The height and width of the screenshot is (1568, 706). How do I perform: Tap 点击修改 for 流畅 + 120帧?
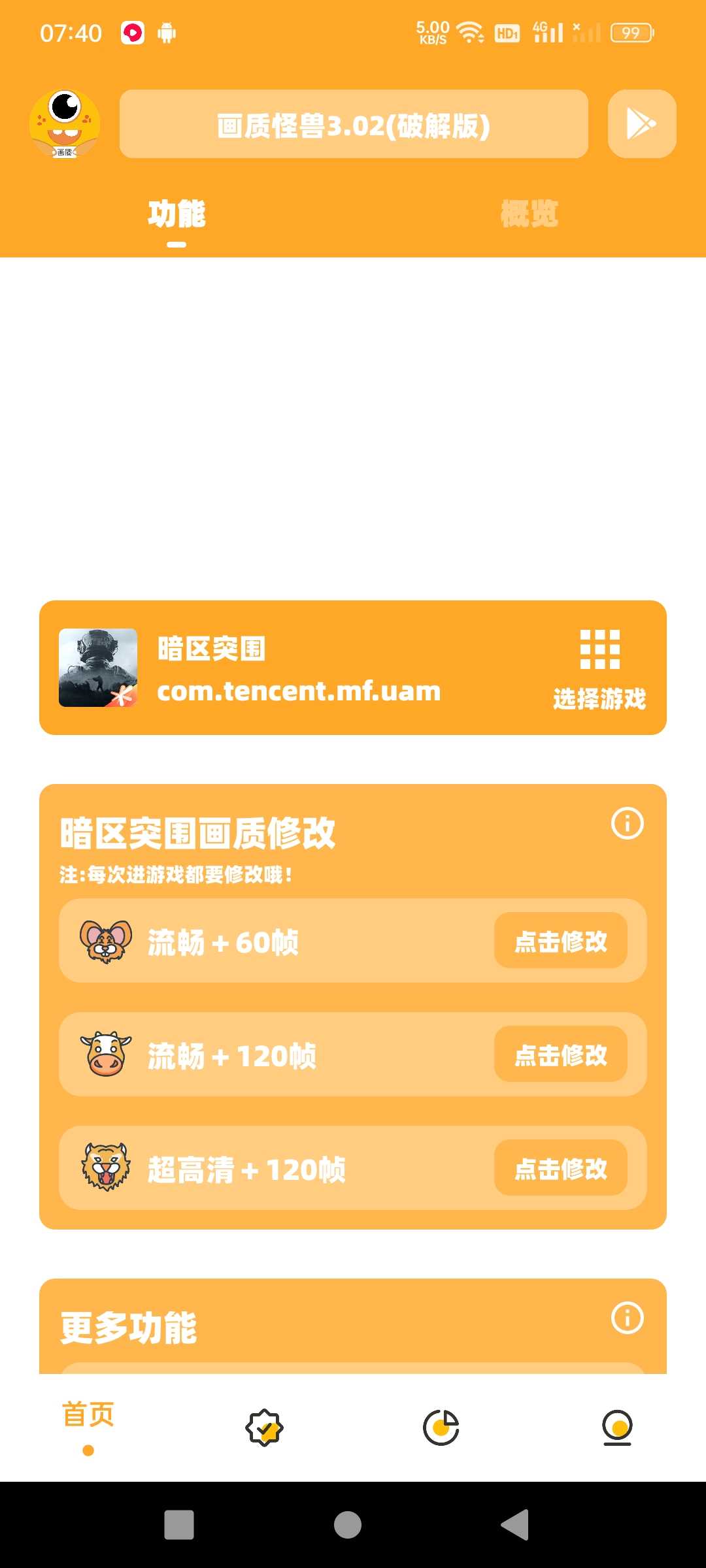coord(560,1054)
